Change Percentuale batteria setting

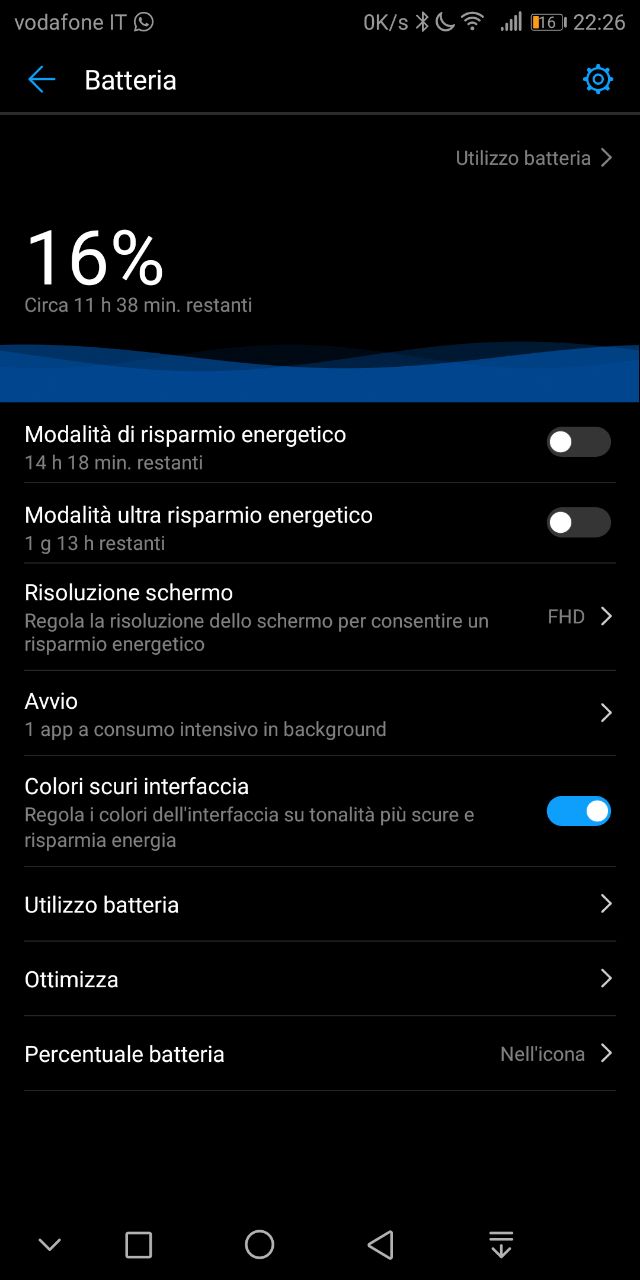[x=320, y=1054]
